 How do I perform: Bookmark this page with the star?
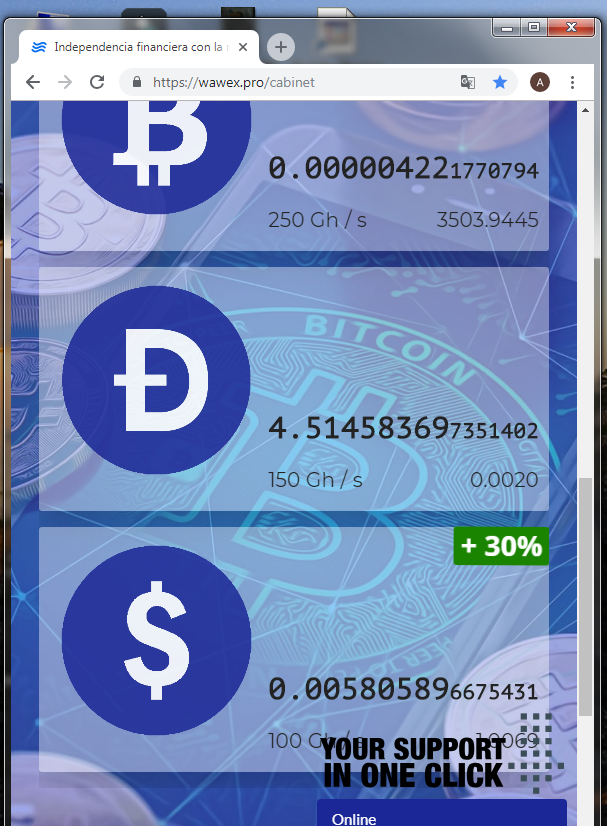click(x=500, y=82)
